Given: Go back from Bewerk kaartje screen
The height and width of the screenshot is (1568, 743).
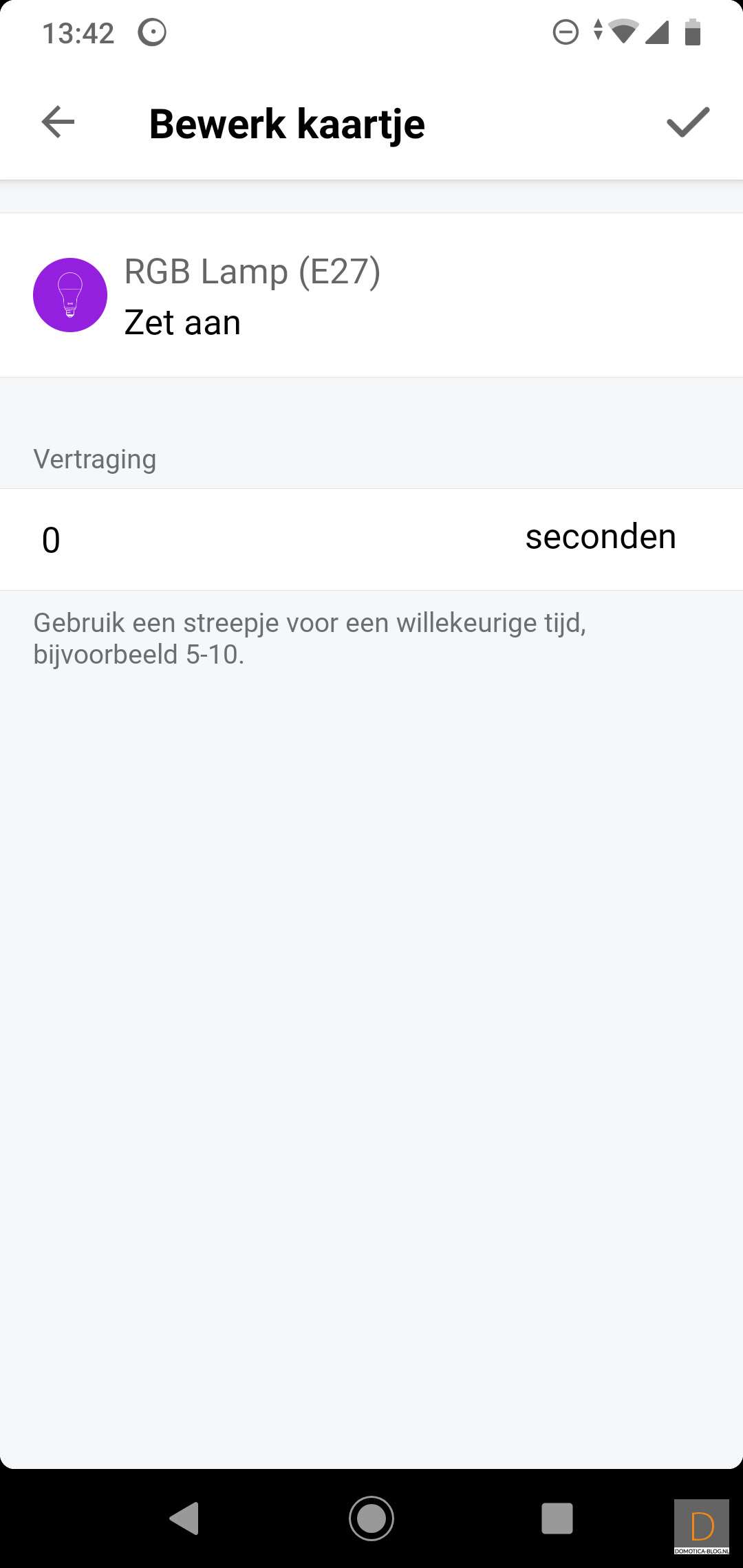Looking at the screenshot, I should 58,123.
